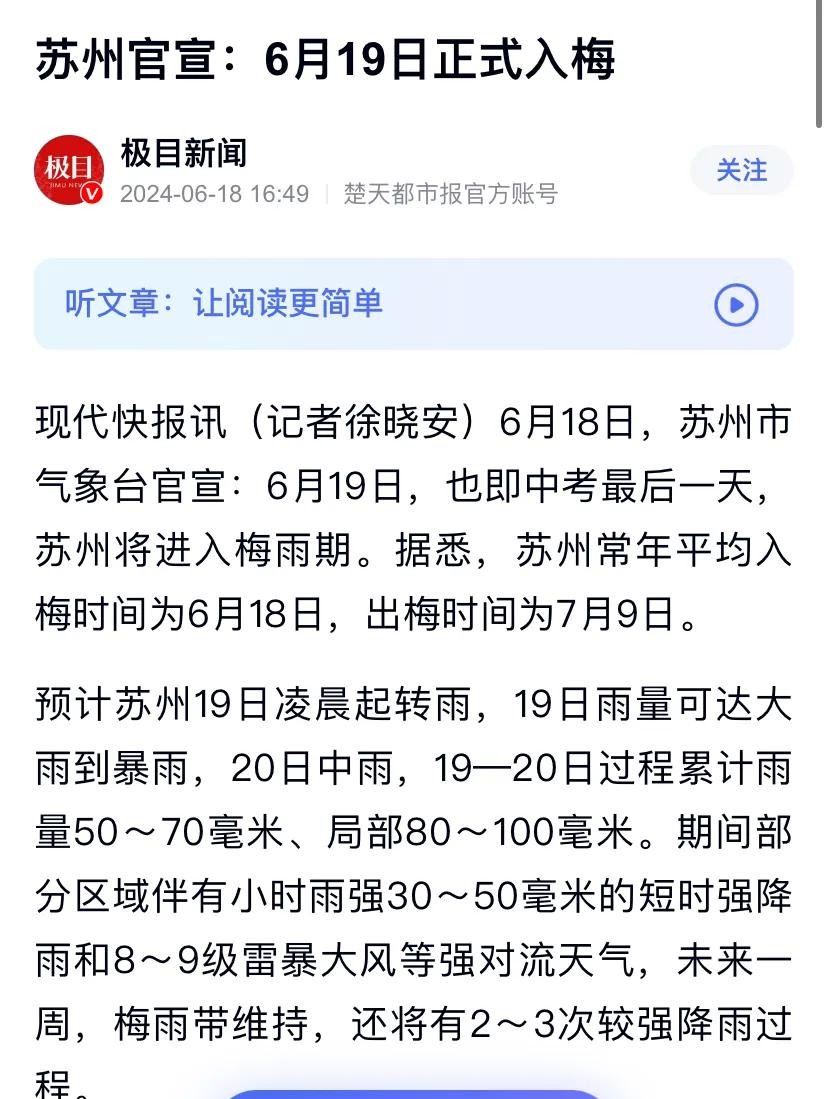Open the 极目新闻 author name
This screenshot has height=1099, width=828.
point(183,153)
